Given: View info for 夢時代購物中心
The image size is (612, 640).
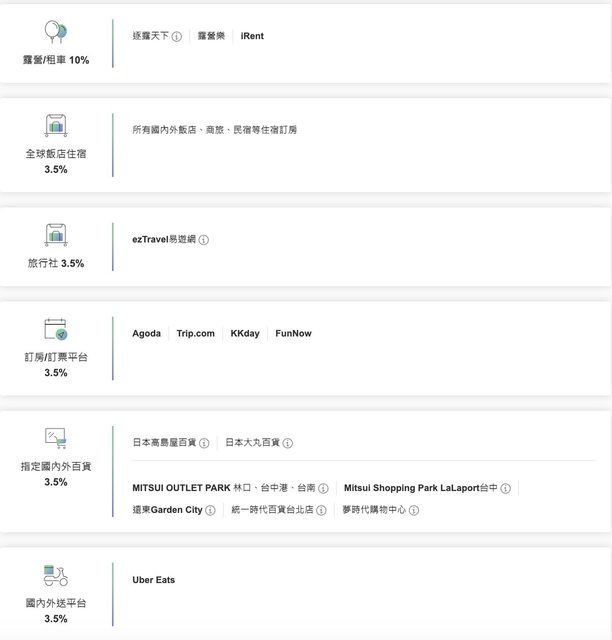Looking at the screenshot, I should tap(414, 510).
